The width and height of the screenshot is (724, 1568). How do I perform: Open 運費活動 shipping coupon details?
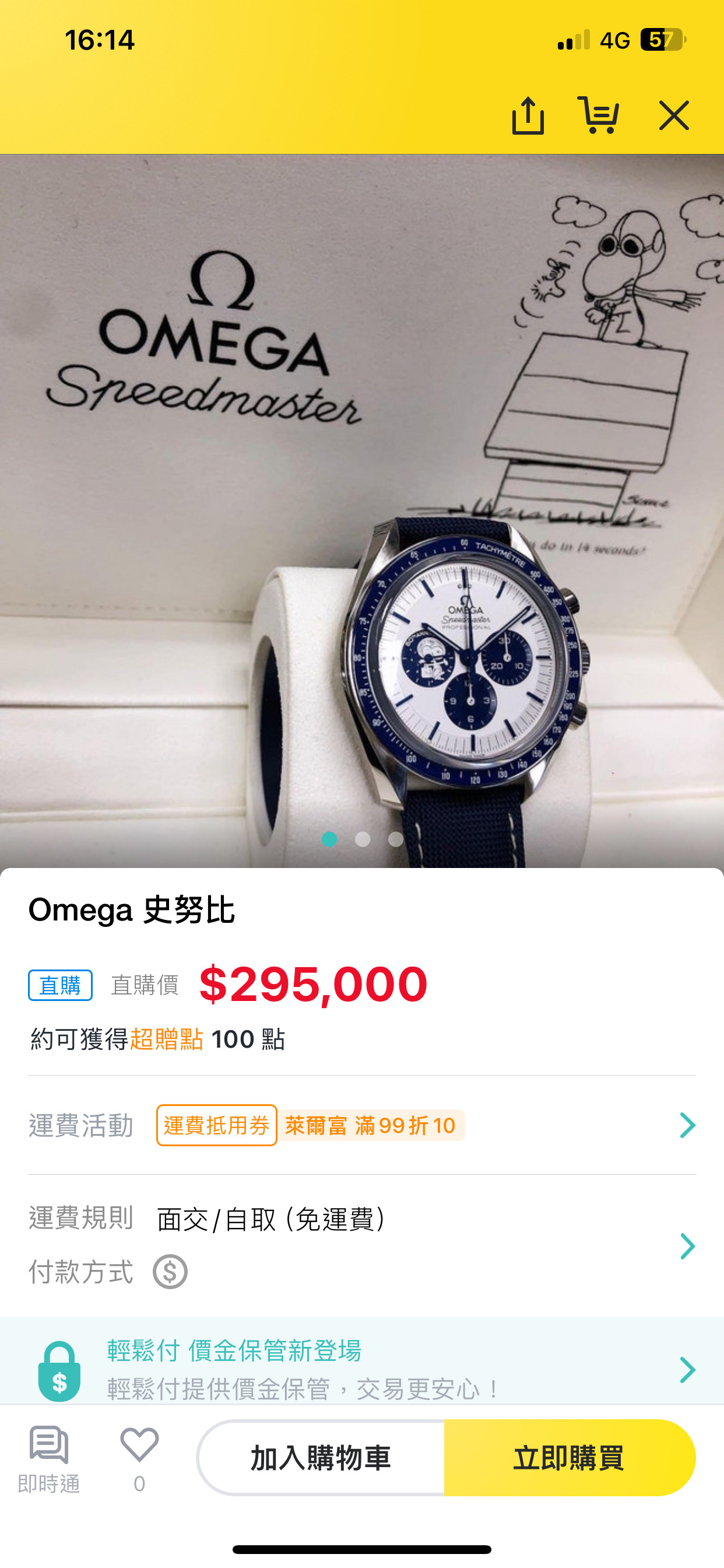click(x=687, y=1125)
